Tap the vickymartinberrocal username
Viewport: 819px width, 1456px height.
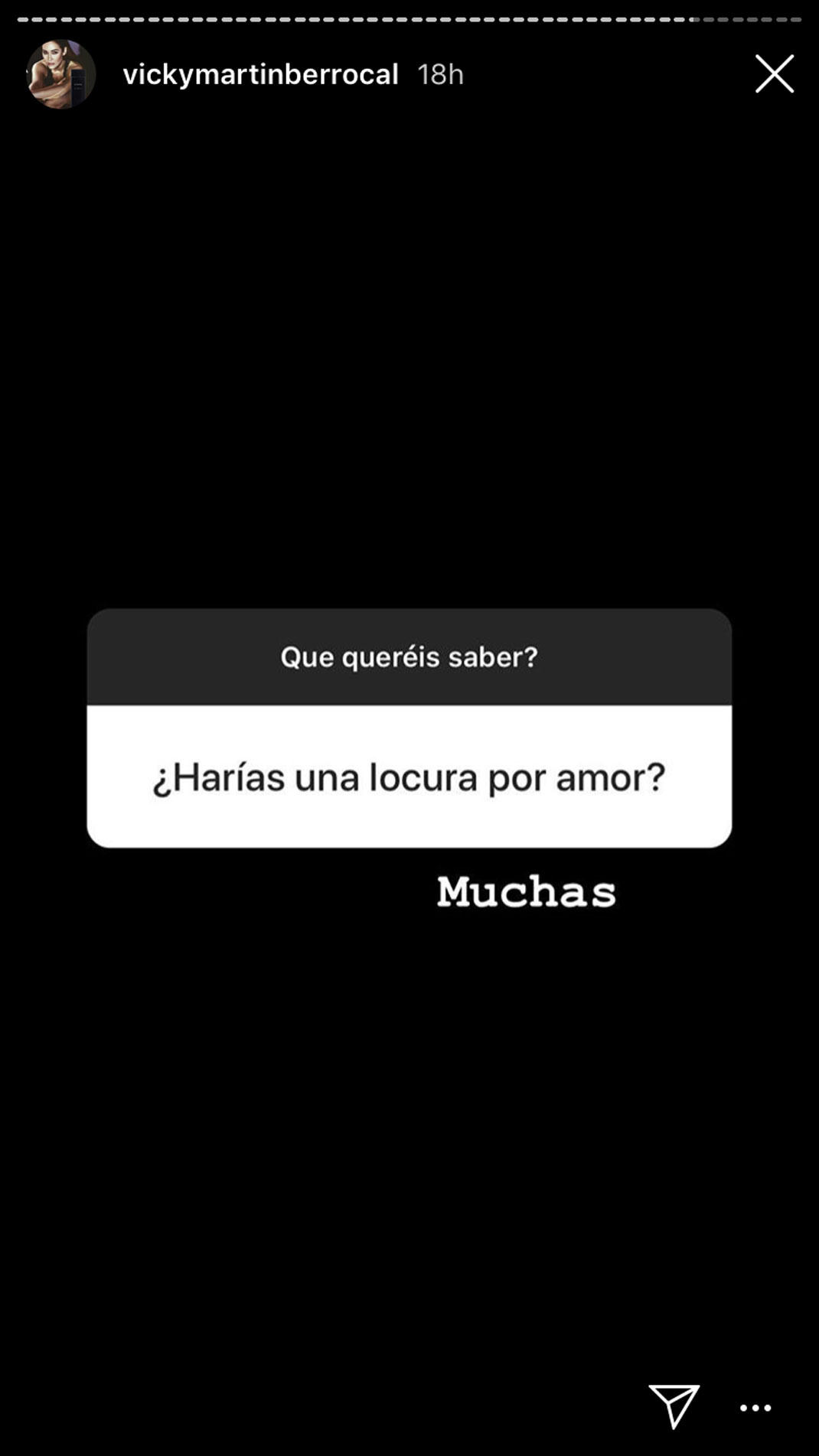point(260,74)
